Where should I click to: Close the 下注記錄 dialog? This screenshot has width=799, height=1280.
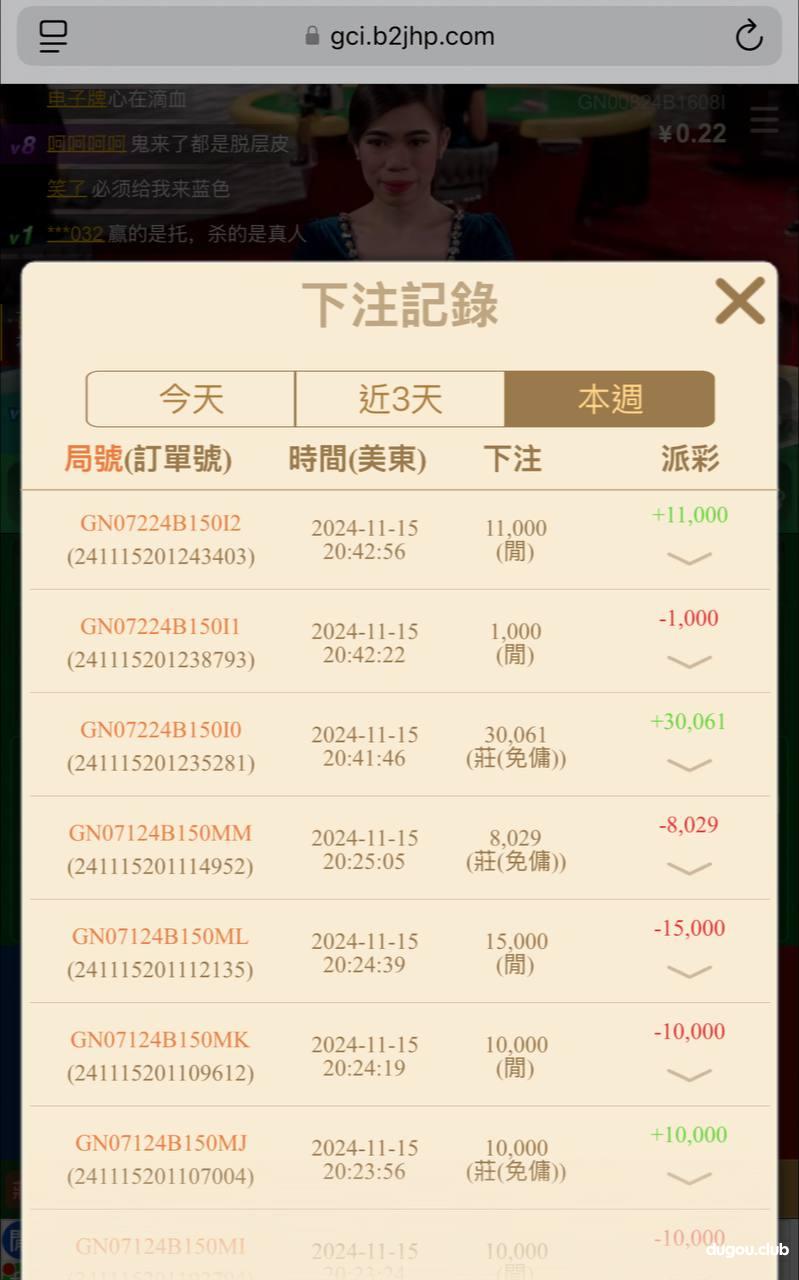(740, 301)
